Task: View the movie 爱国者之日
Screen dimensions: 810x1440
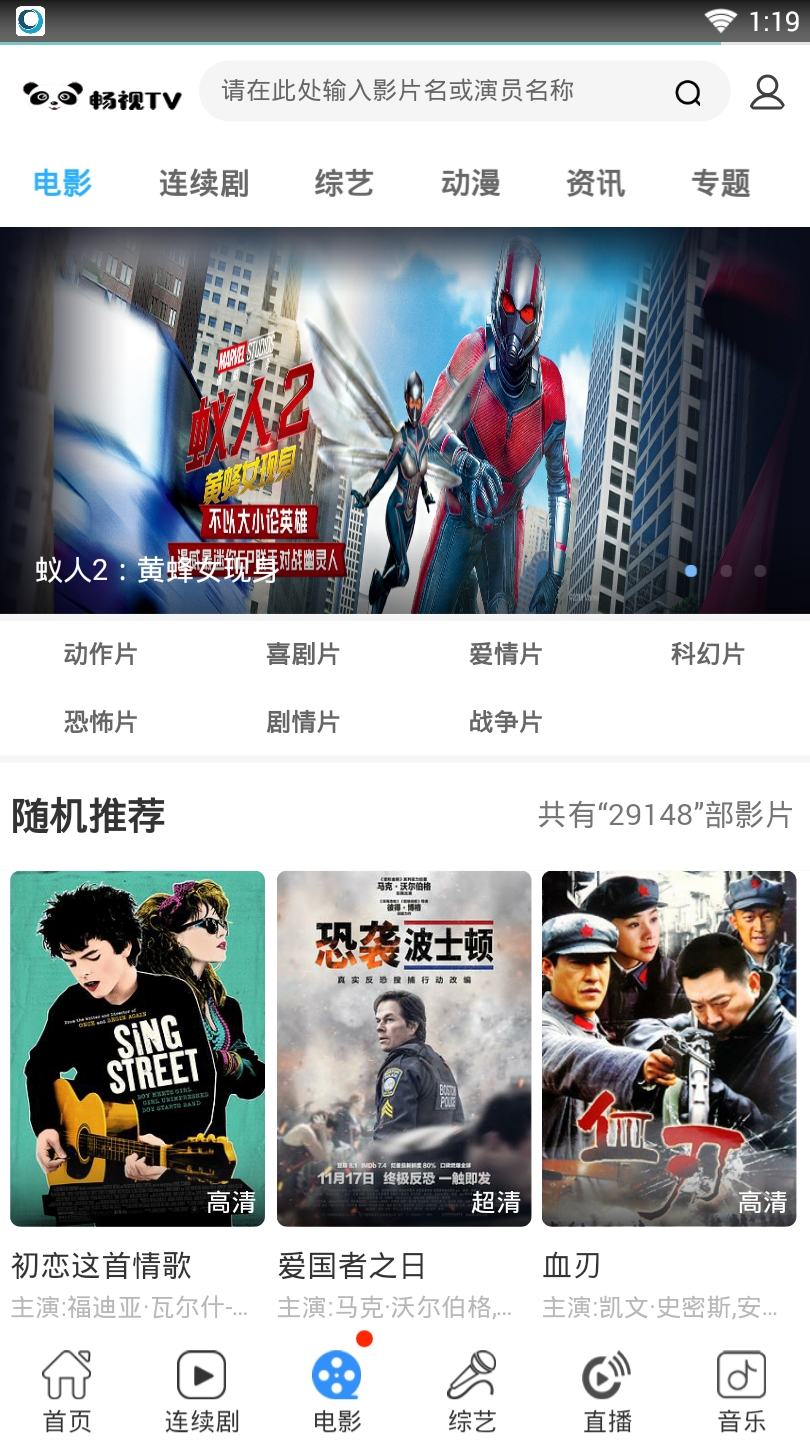Action: [x=404, y=1048]
